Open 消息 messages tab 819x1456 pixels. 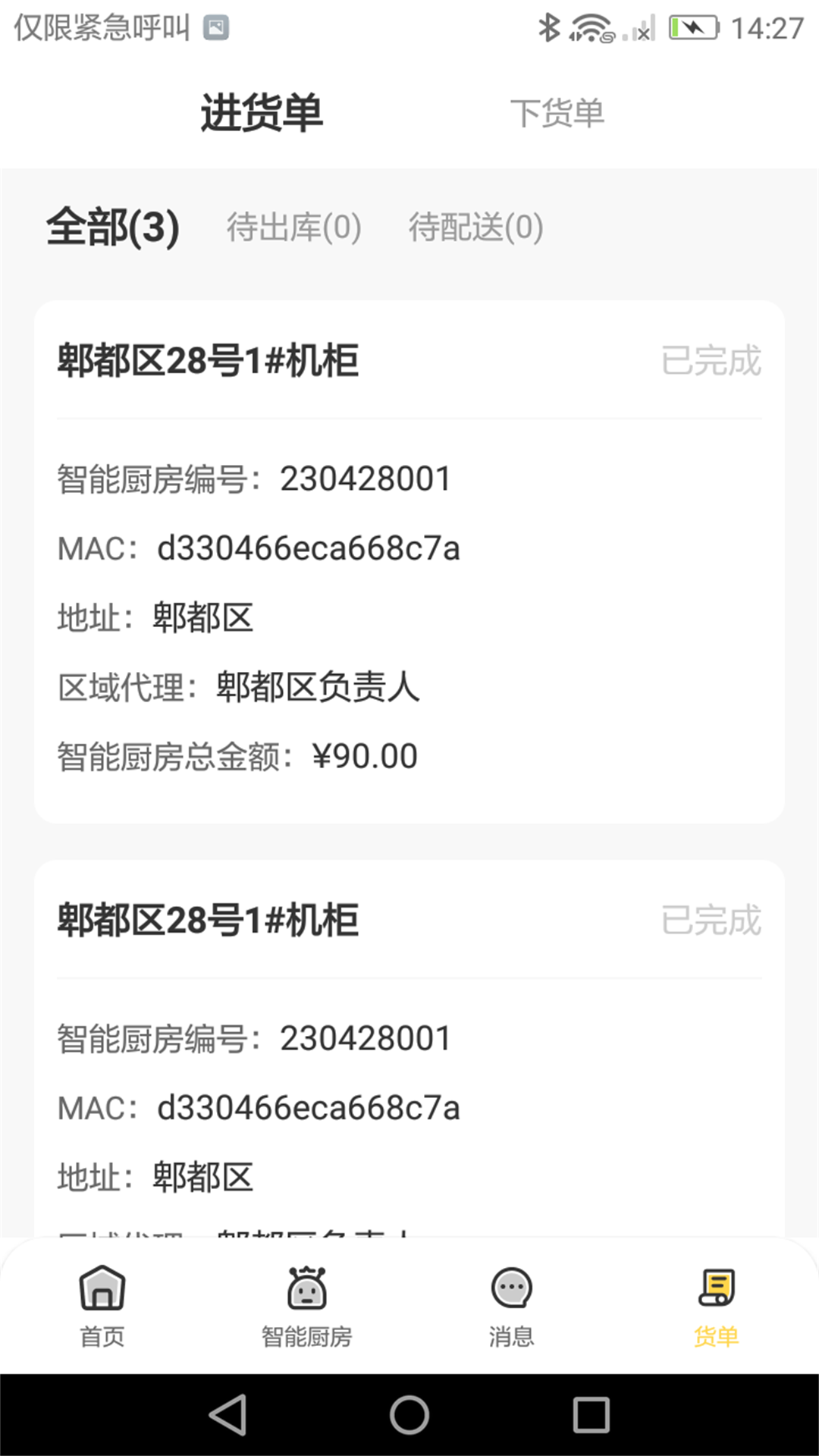pyautogui.click(x=512, y=1306)
